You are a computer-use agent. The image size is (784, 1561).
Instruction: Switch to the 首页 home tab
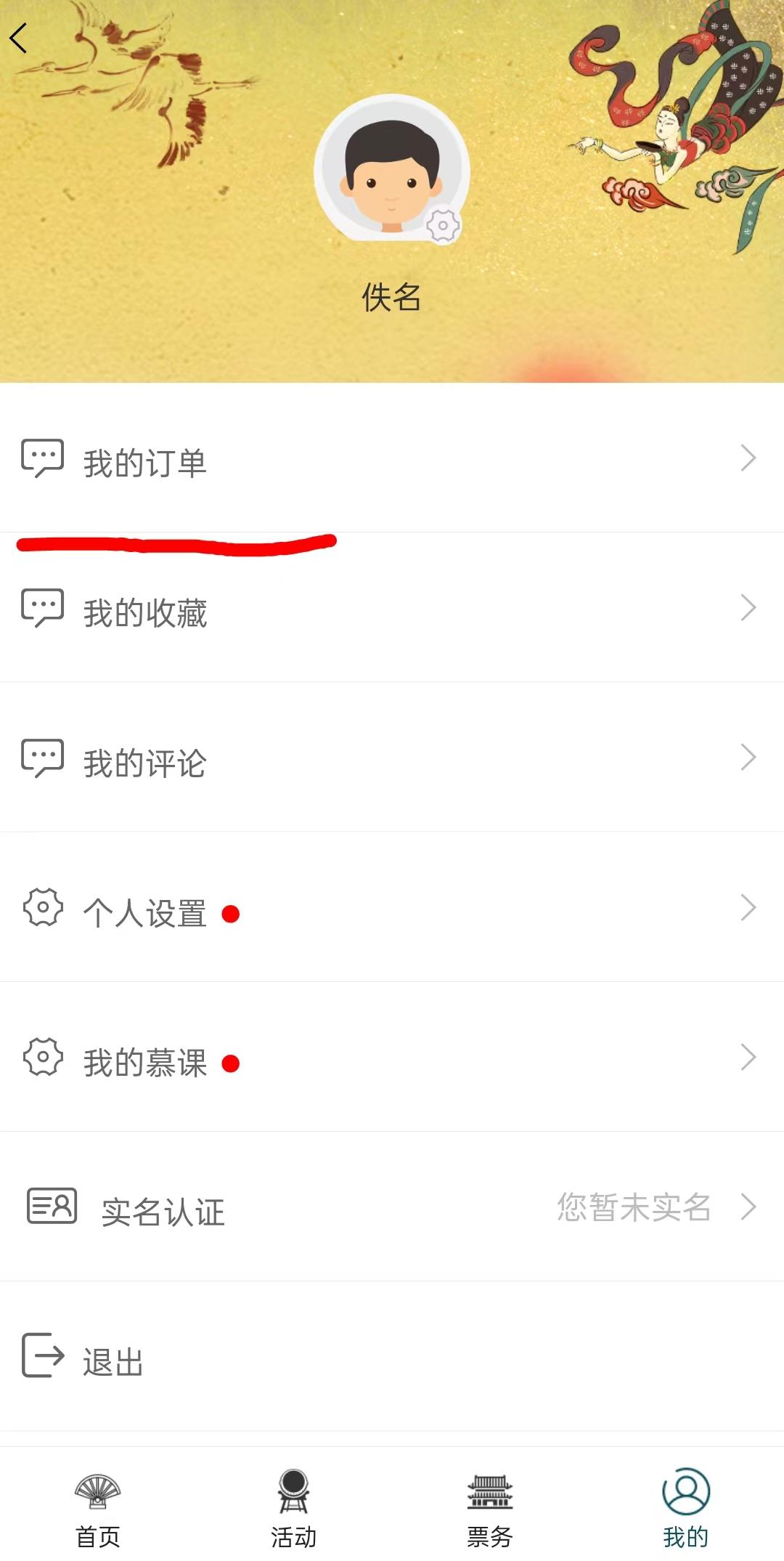point(98,1509)
